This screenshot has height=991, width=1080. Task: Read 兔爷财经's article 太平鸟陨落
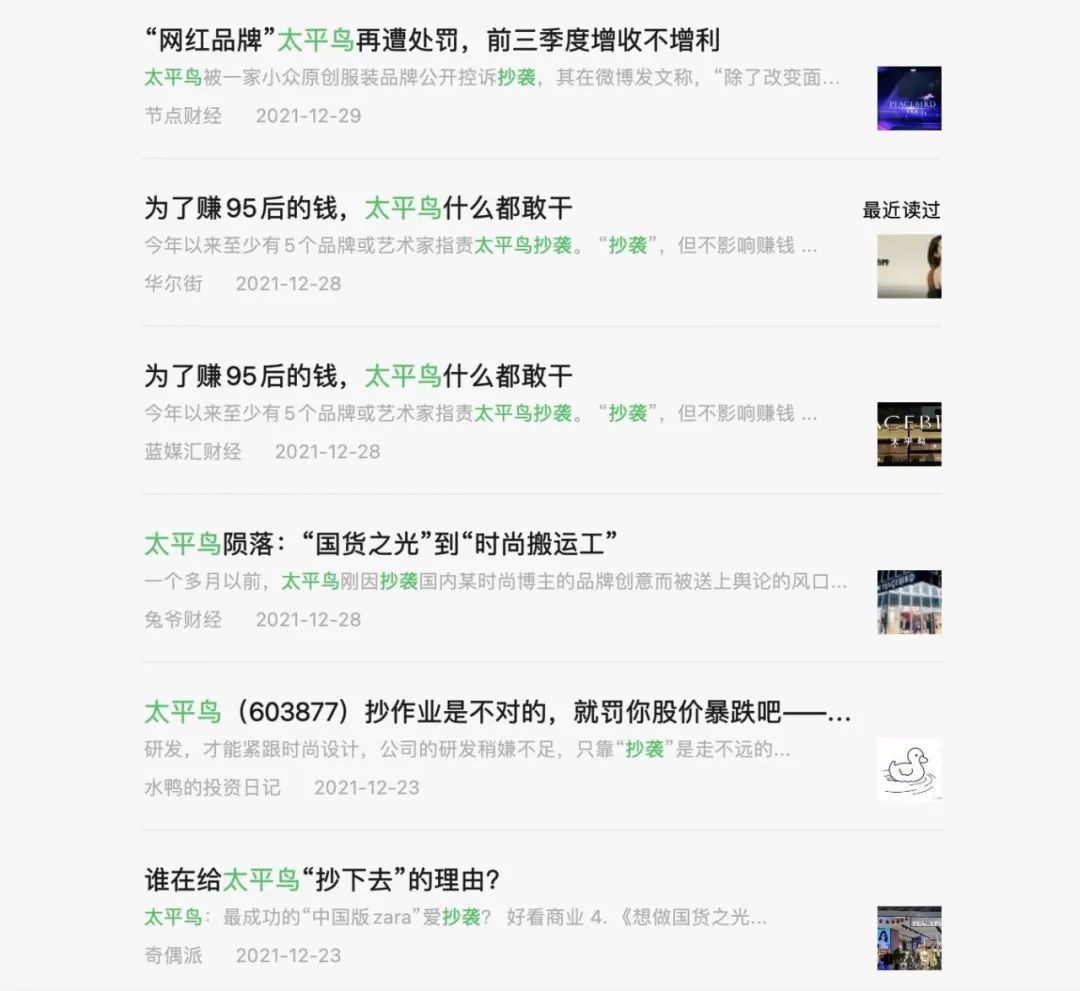pyautogui.click(x=381, y=545)
